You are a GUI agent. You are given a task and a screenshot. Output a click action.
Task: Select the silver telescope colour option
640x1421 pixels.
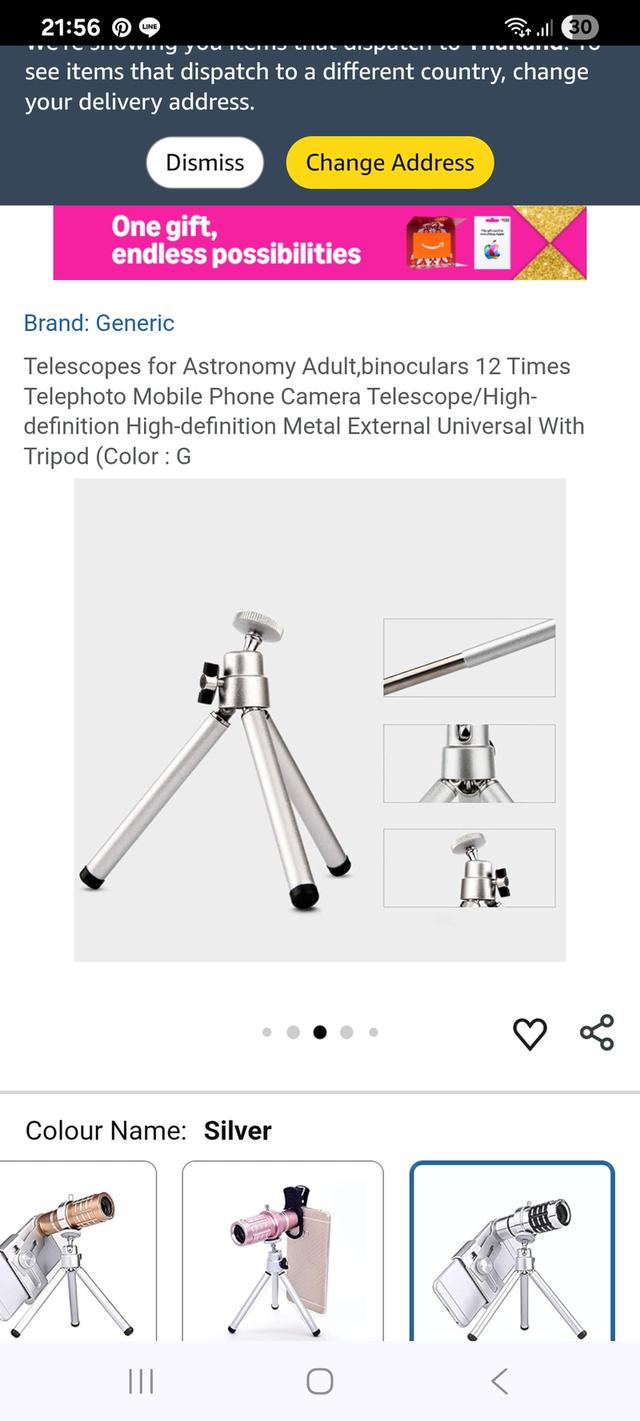coord(511,1250)
